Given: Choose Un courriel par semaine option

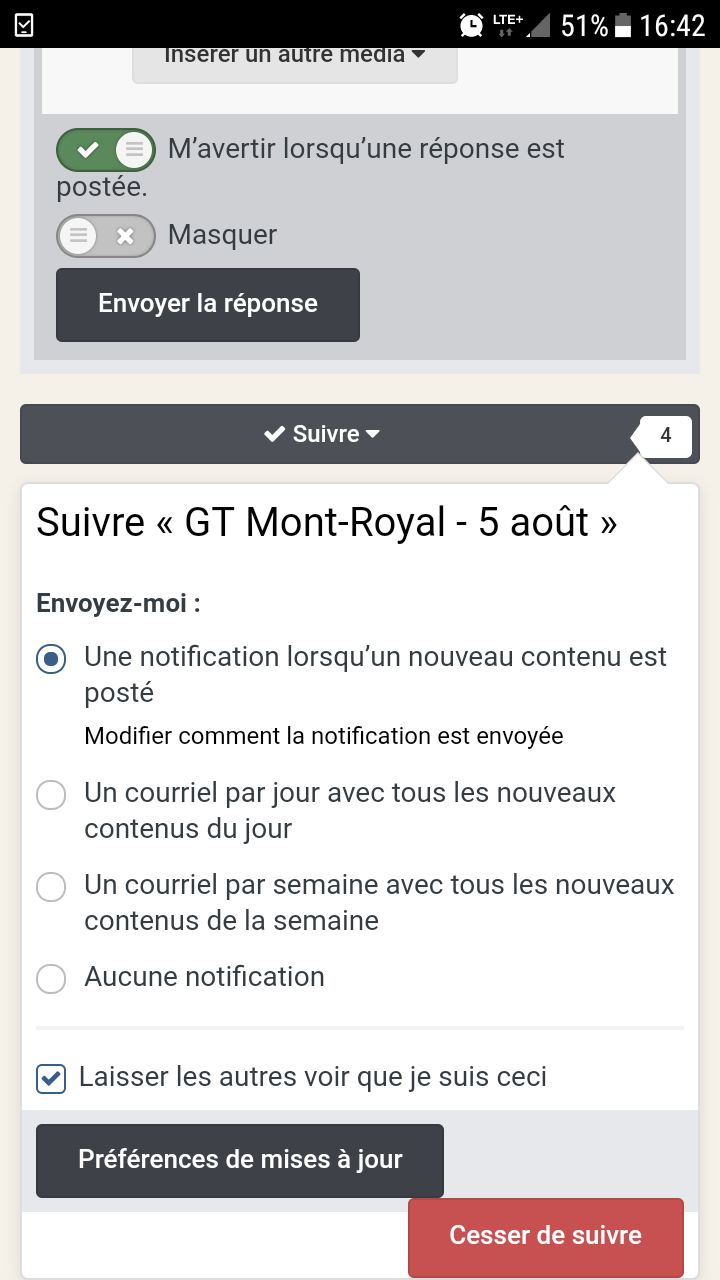Looking at the screenshot, I should [51, 887].
